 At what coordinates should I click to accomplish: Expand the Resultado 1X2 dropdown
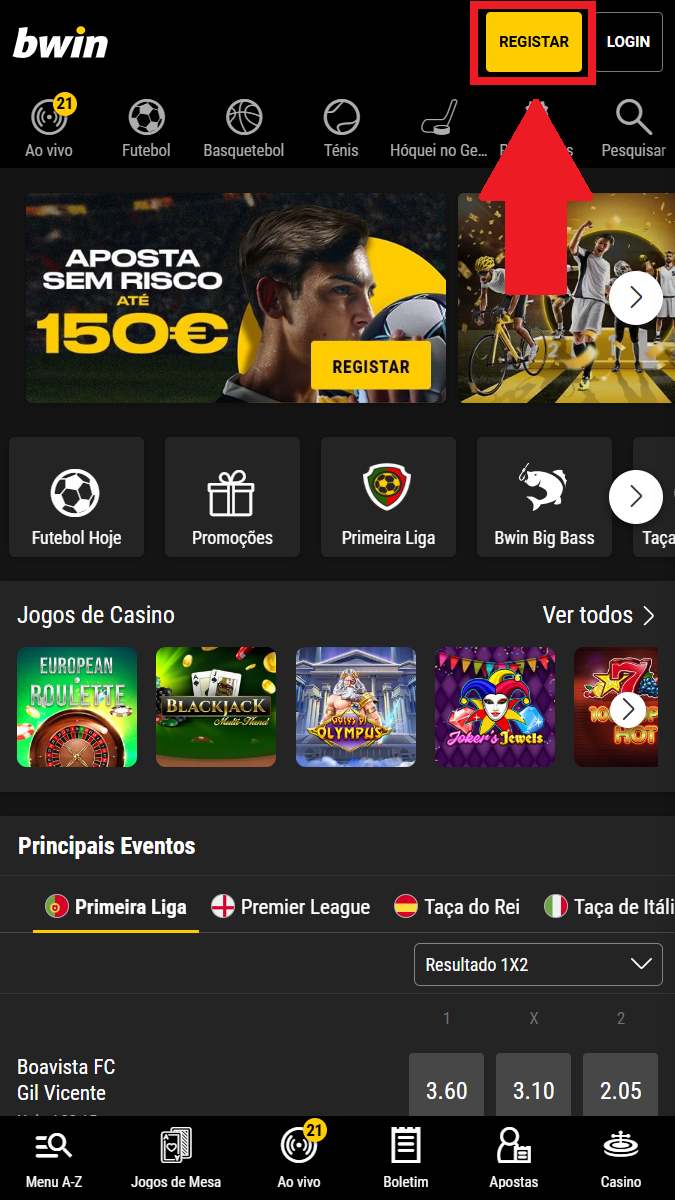[x=538, y=965]
